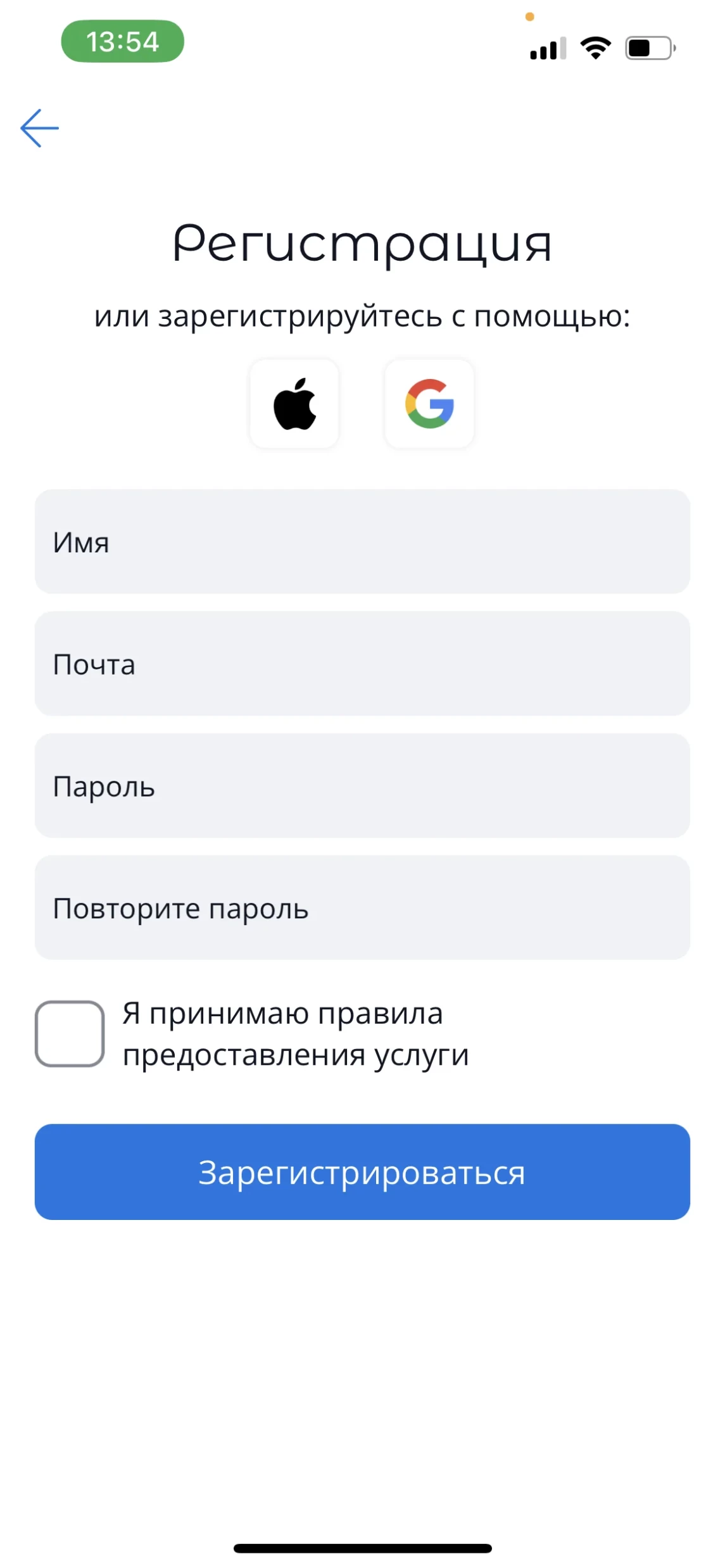Activate the Повторите пароль field
Image resolution: width=725 pixels, height=1568 pixels.
click(362, 908)
